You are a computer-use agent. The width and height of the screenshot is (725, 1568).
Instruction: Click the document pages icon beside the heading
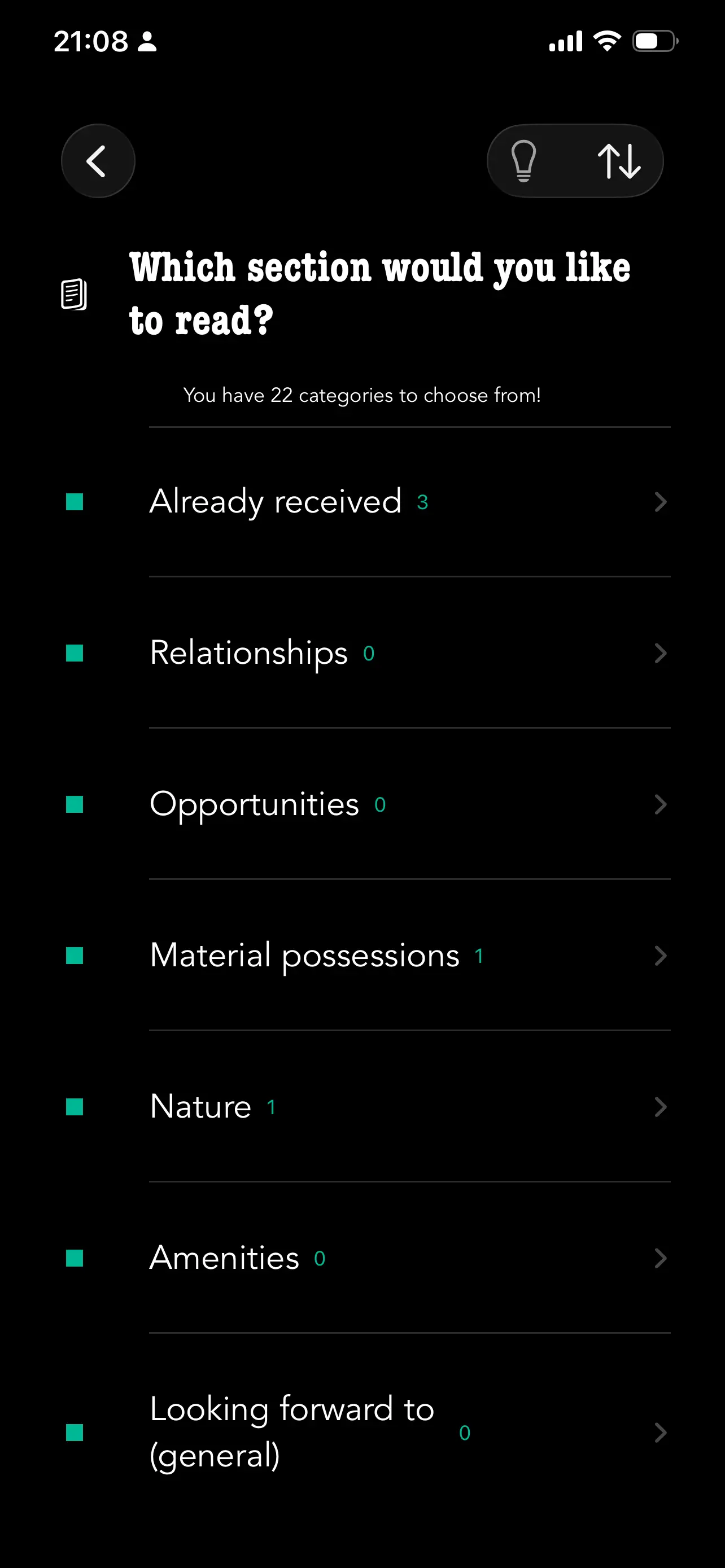tap(75, 295)
